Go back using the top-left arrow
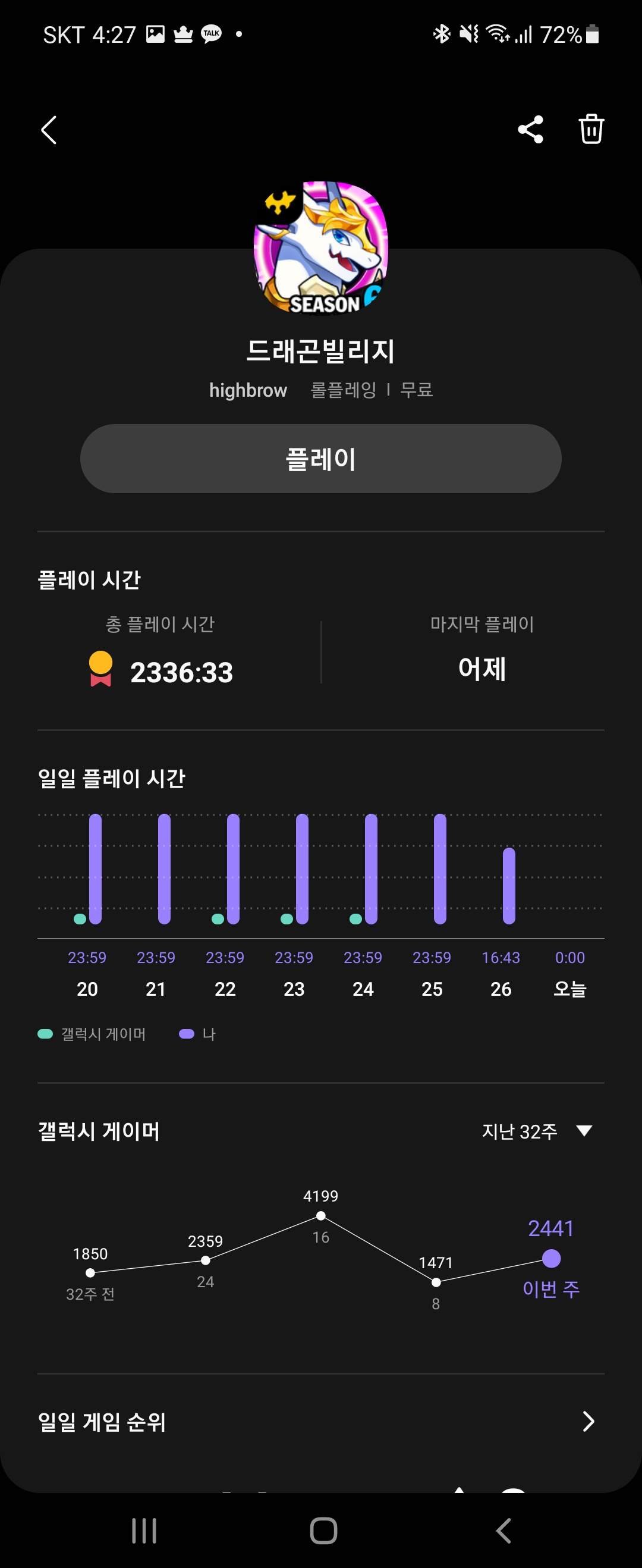The width and height of the screenshot is (642, 1568). [x=49, y=130]
